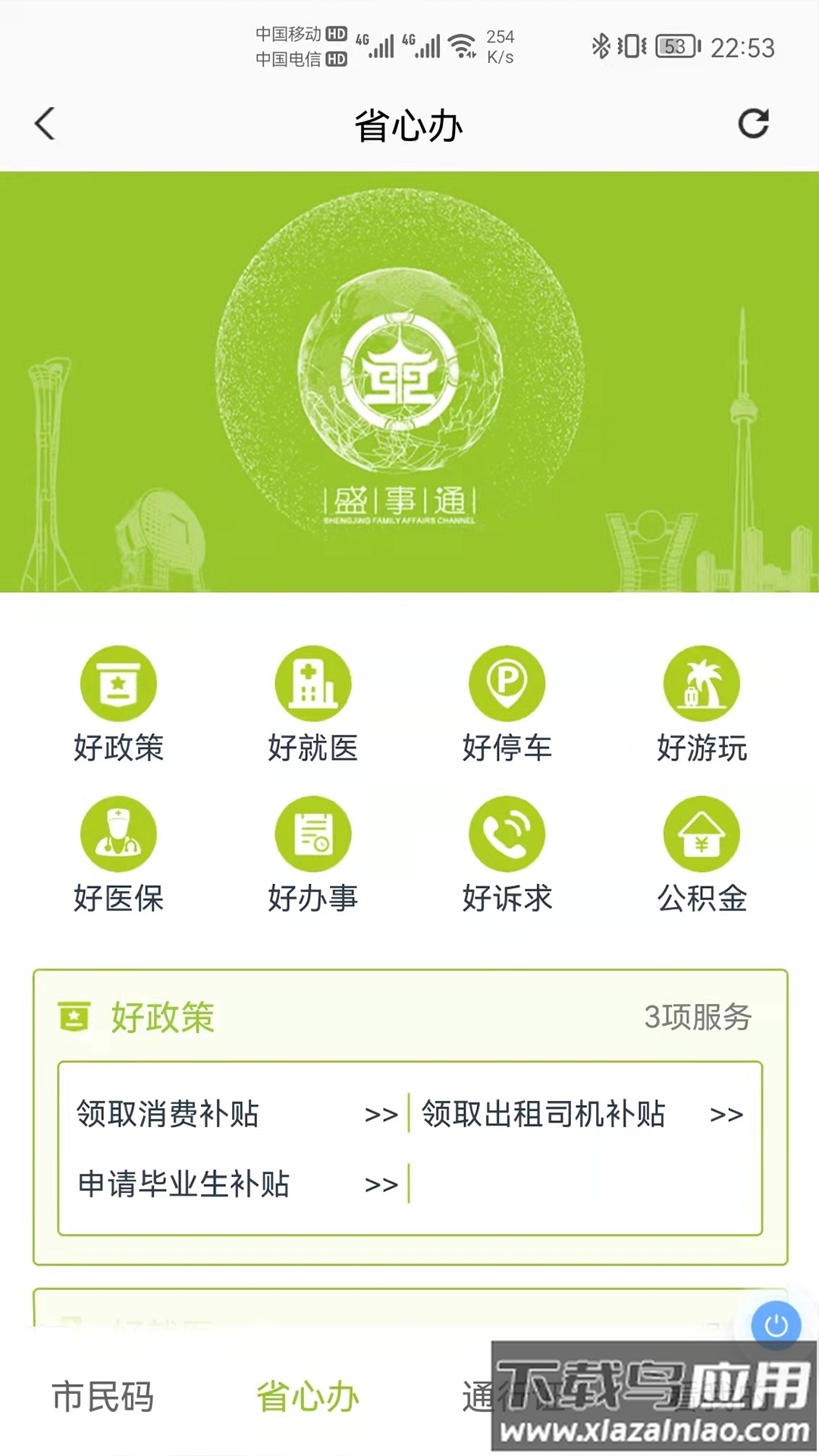Expand 申请毕业生补贴 with its >> arrow

pyautogui.click(x=383, y=1183)
